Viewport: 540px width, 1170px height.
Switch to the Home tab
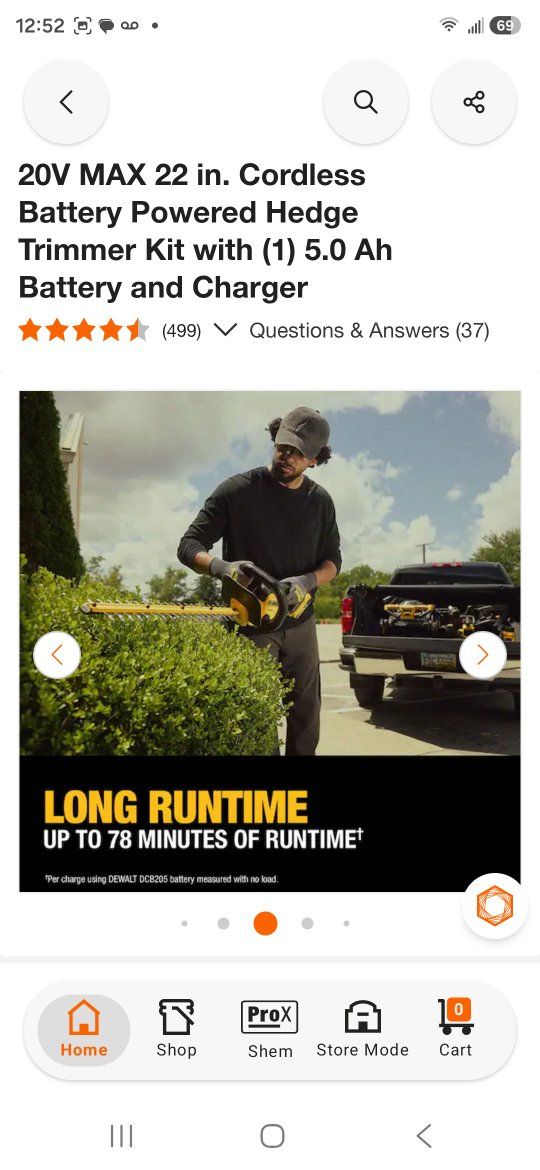[x=84, y=1030]
